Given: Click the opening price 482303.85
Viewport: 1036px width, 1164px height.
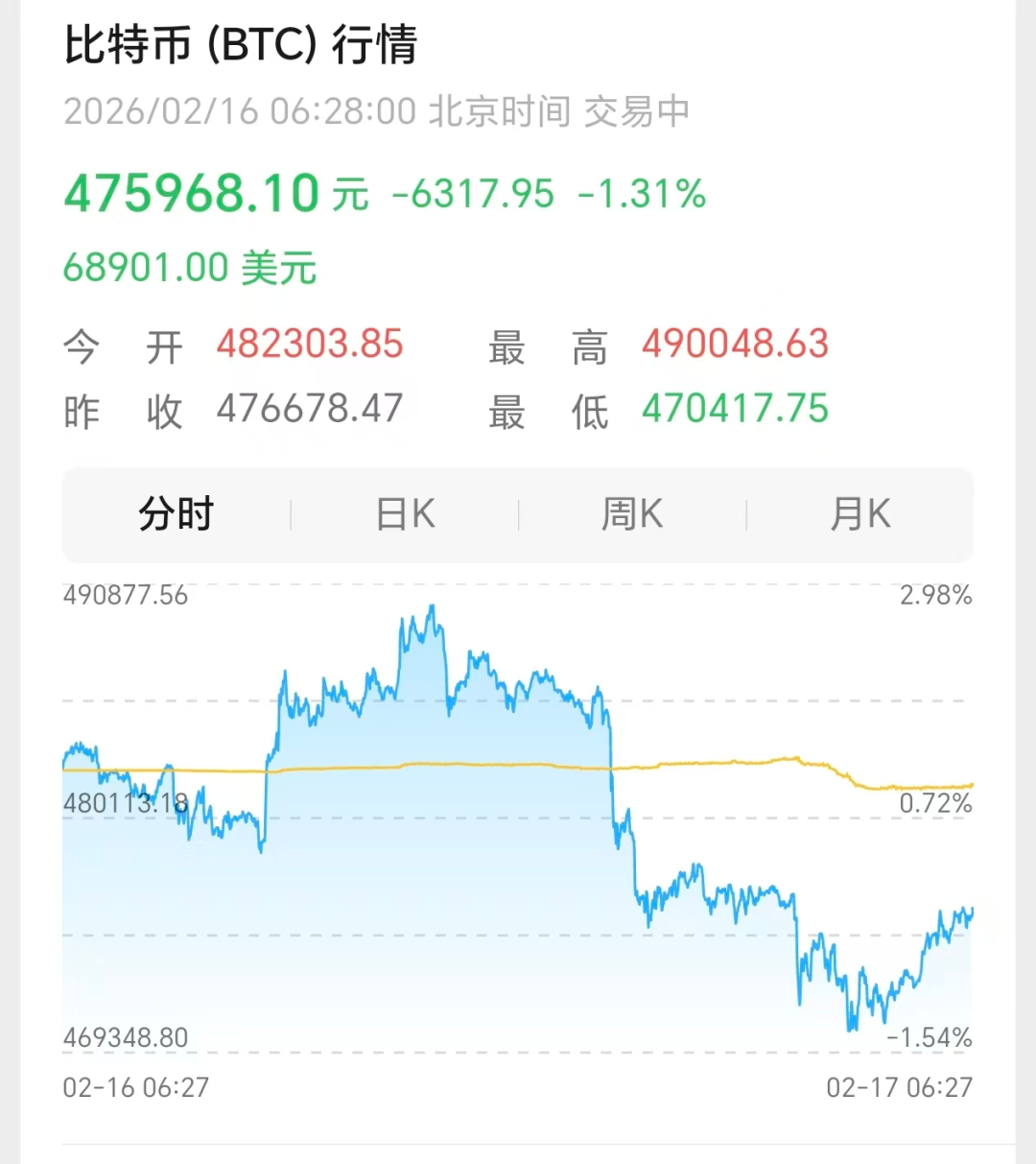Looking at the screenshot, I should (309, 344).
